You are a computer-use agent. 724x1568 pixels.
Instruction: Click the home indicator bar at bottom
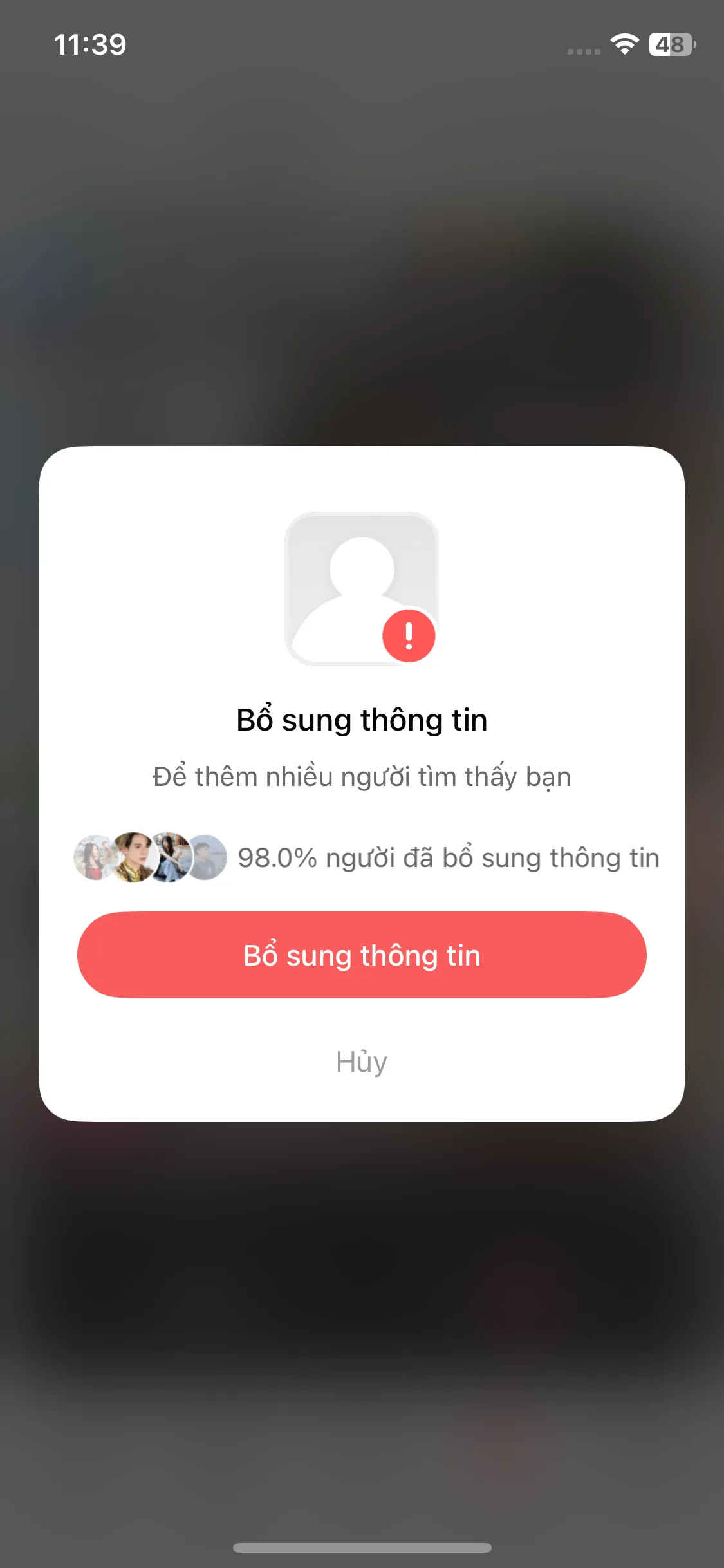click(362, 1545)
